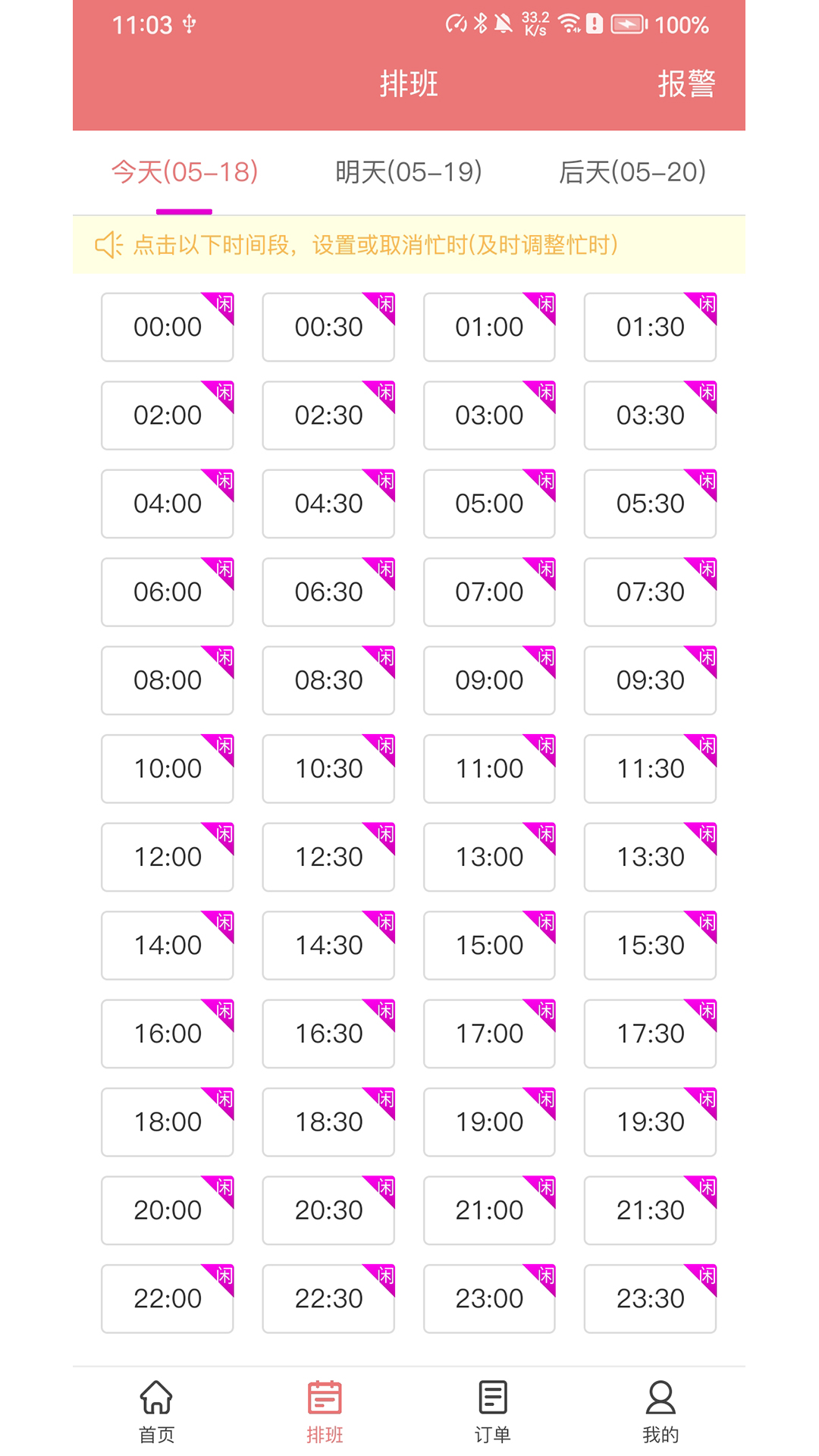
Task: Choose the 15:00 time slot
Action: (489, 946)
